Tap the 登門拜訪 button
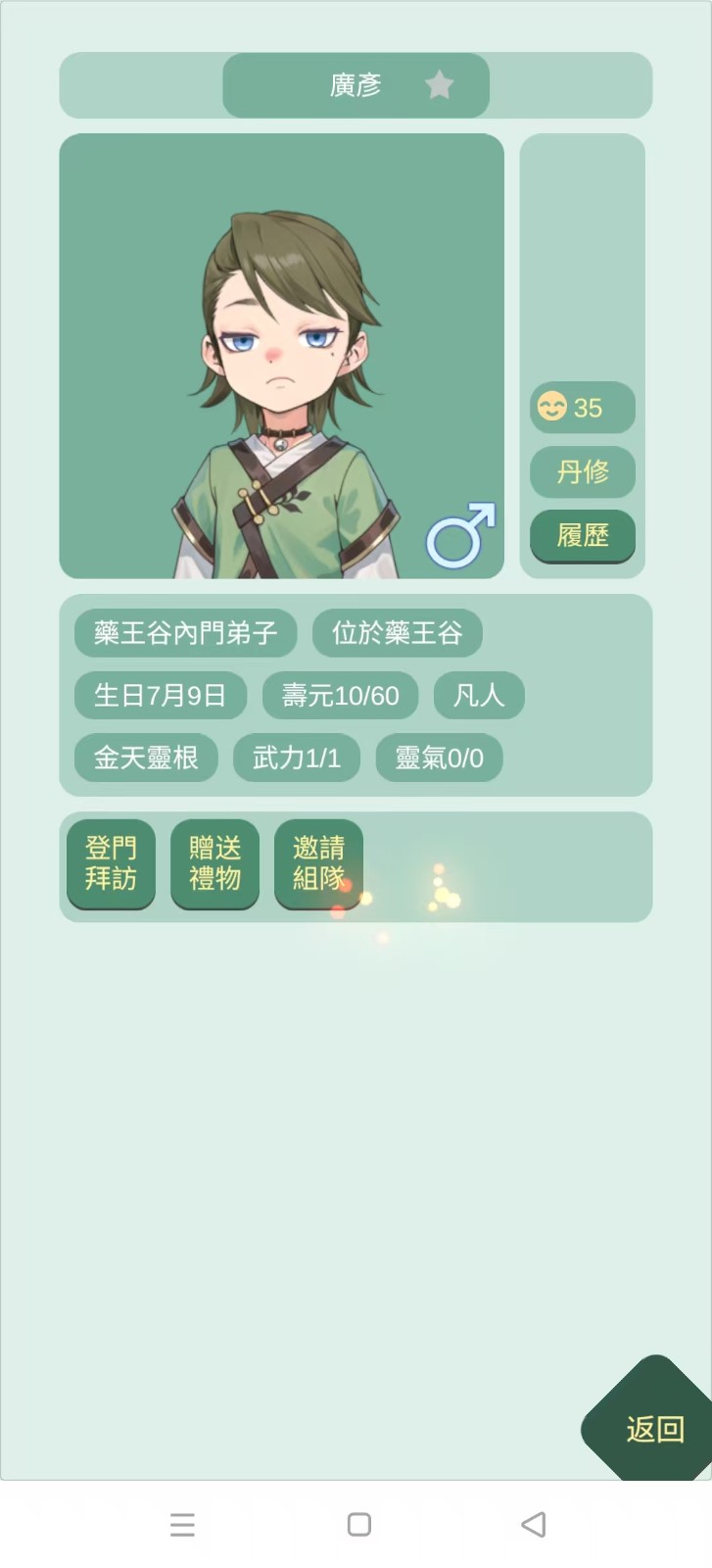This screenshot has height=1568, width=712. click(x=111, y=863)
